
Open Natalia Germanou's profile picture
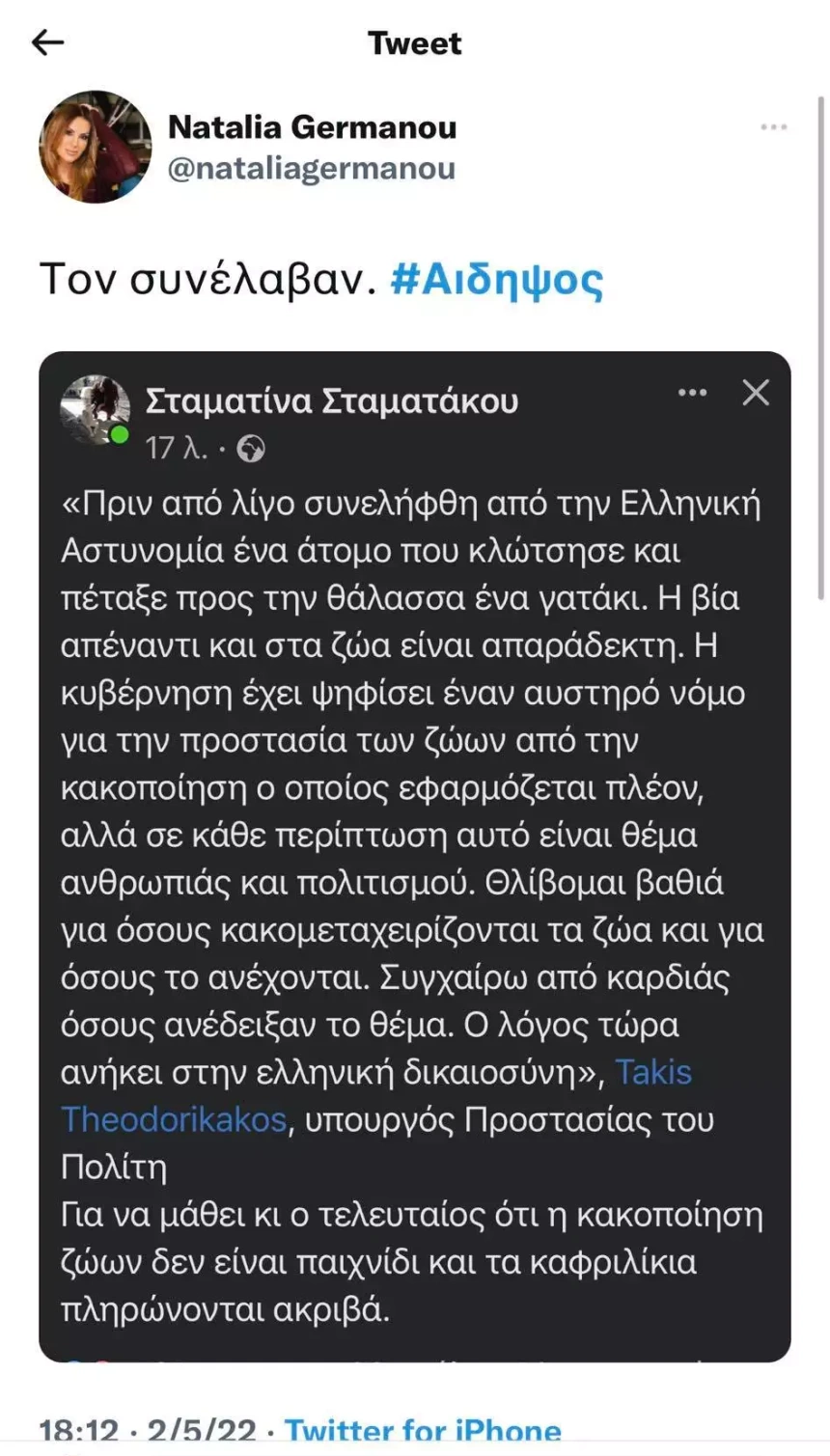[96, 147]
